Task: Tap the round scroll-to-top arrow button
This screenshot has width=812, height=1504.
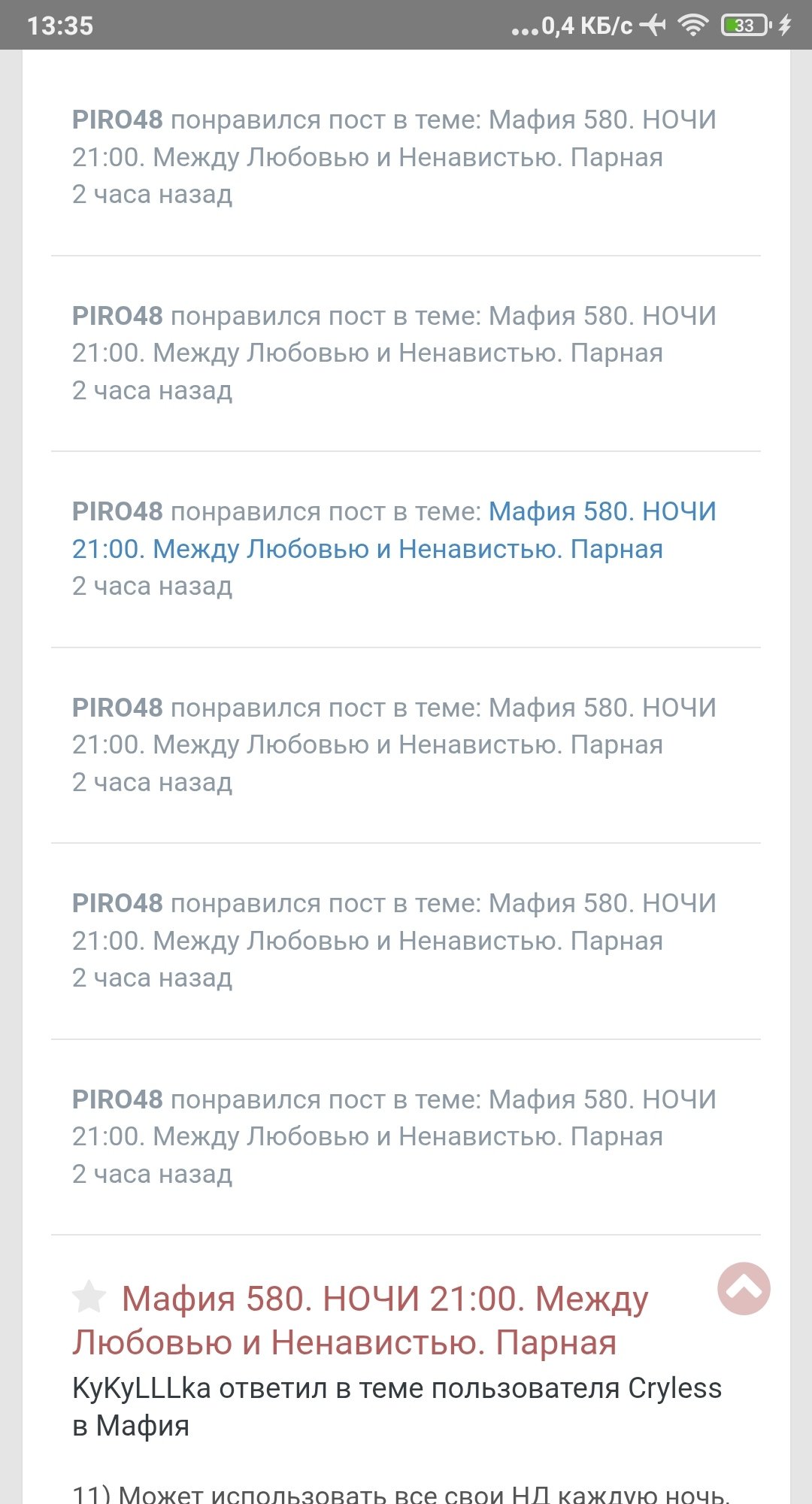Action: tap(744, 1288)
